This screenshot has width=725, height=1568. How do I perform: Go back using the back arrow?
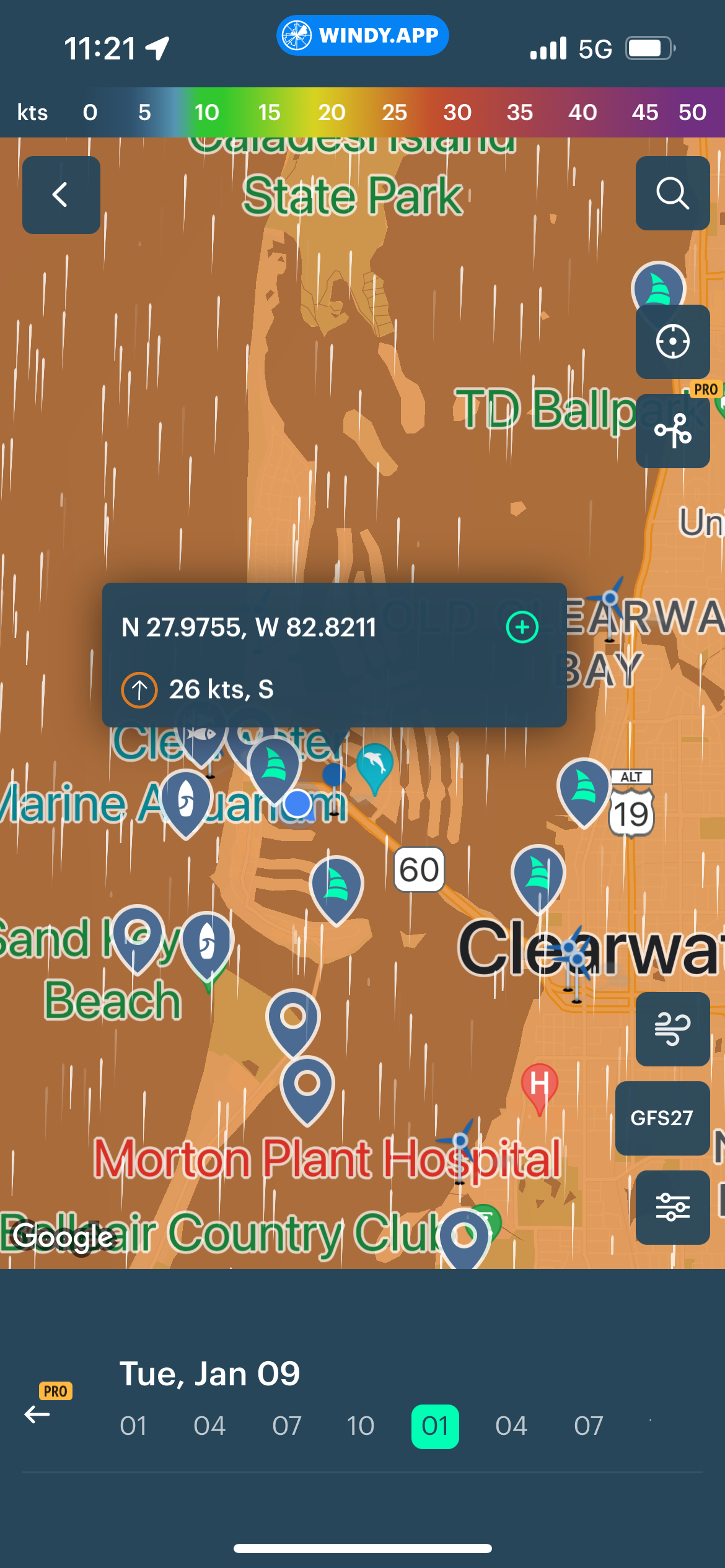coord(61,195)
